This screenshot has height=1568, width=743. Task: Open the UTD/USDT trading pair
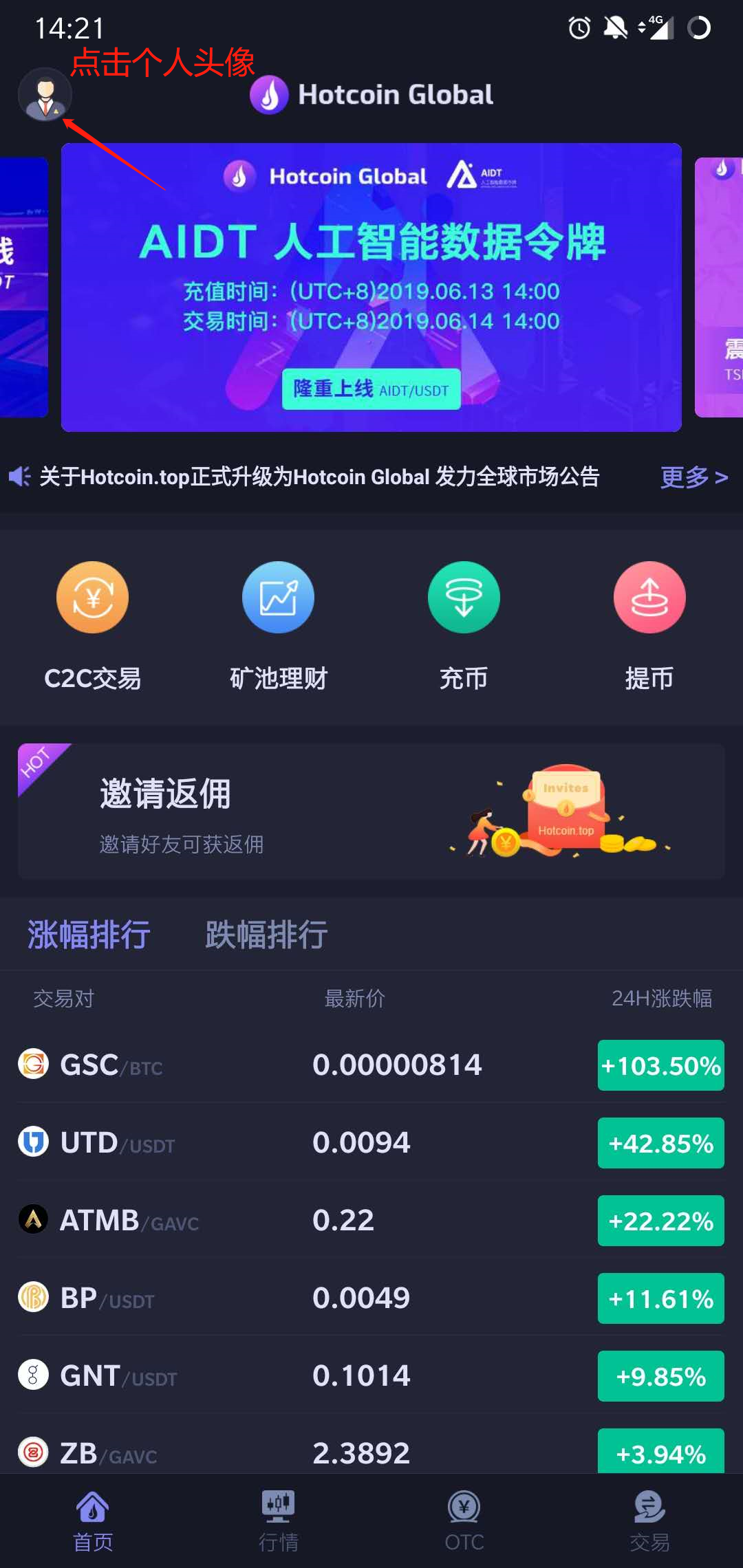(x=371, y=1143)
